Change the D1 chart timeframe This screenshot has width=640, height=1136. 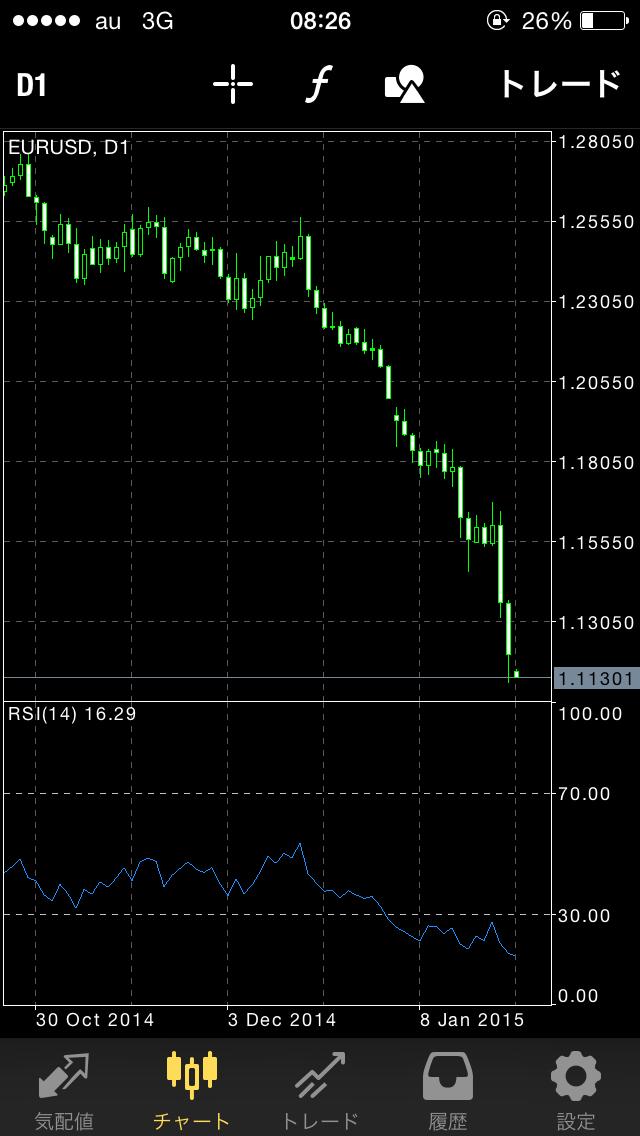tap(32, 85)
